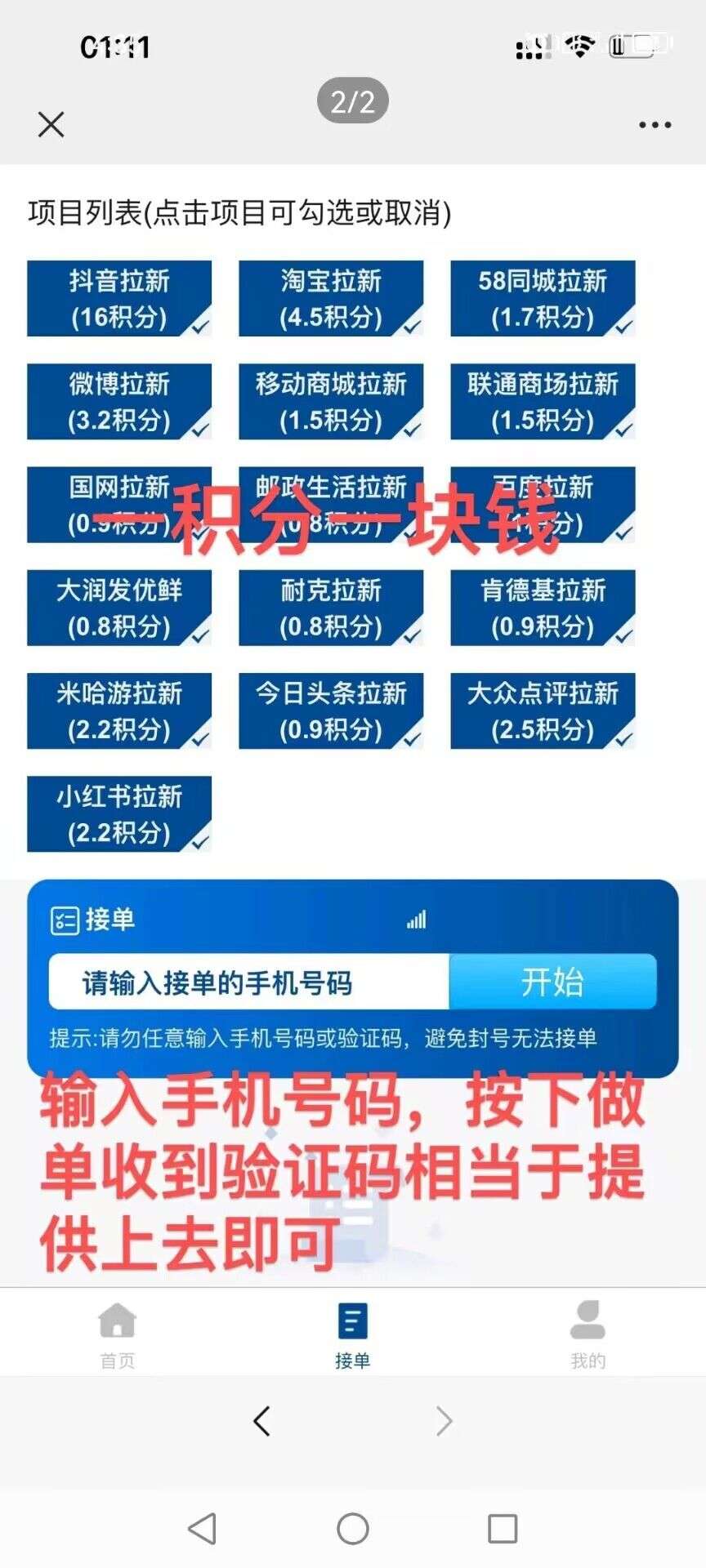Image resolution: width=706 pixels, height=1568 pixels.
Task: Tap the browser forward arrow
Action: pos(444,1422)
